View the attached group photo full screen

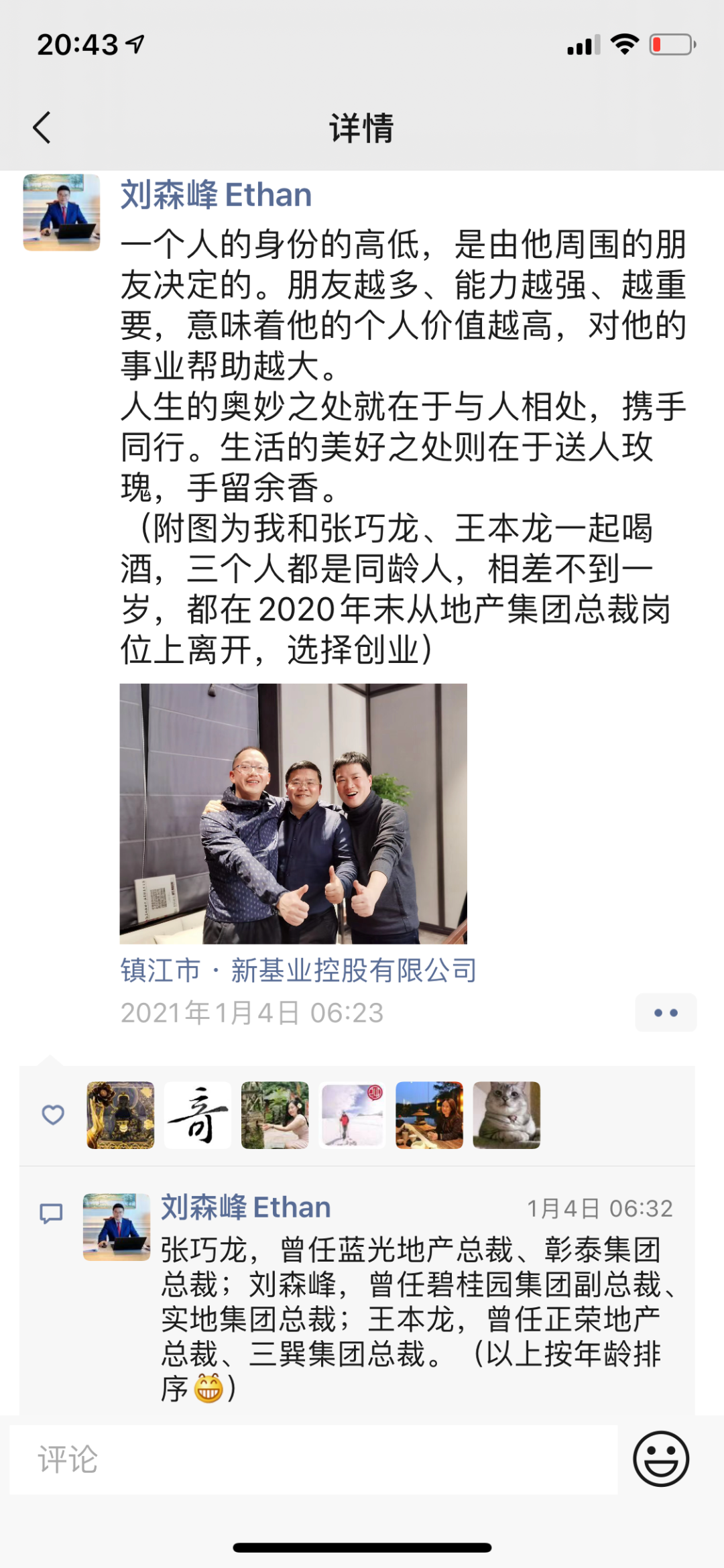(x=293, y=813)
